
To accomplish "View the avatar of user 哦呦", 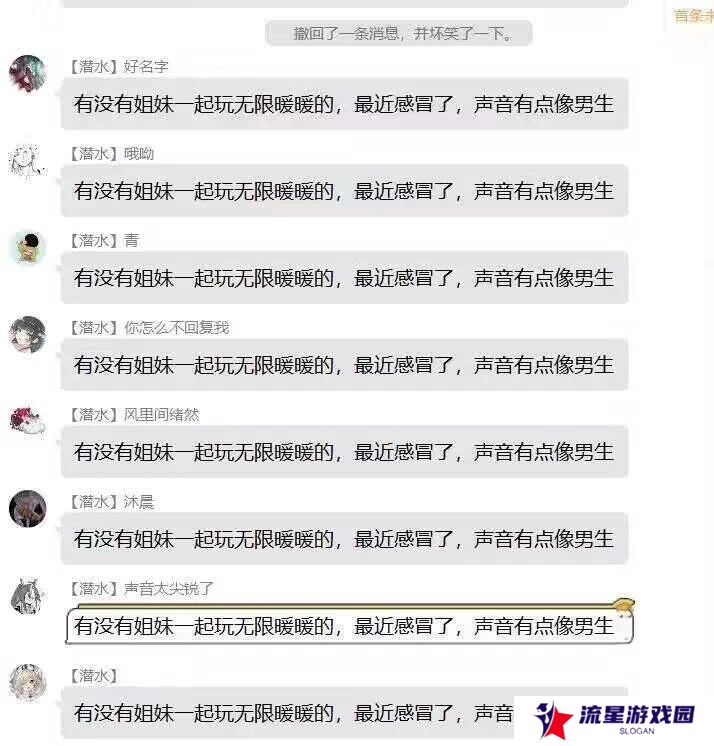I will pyautogui.click(x=27, y=161).
